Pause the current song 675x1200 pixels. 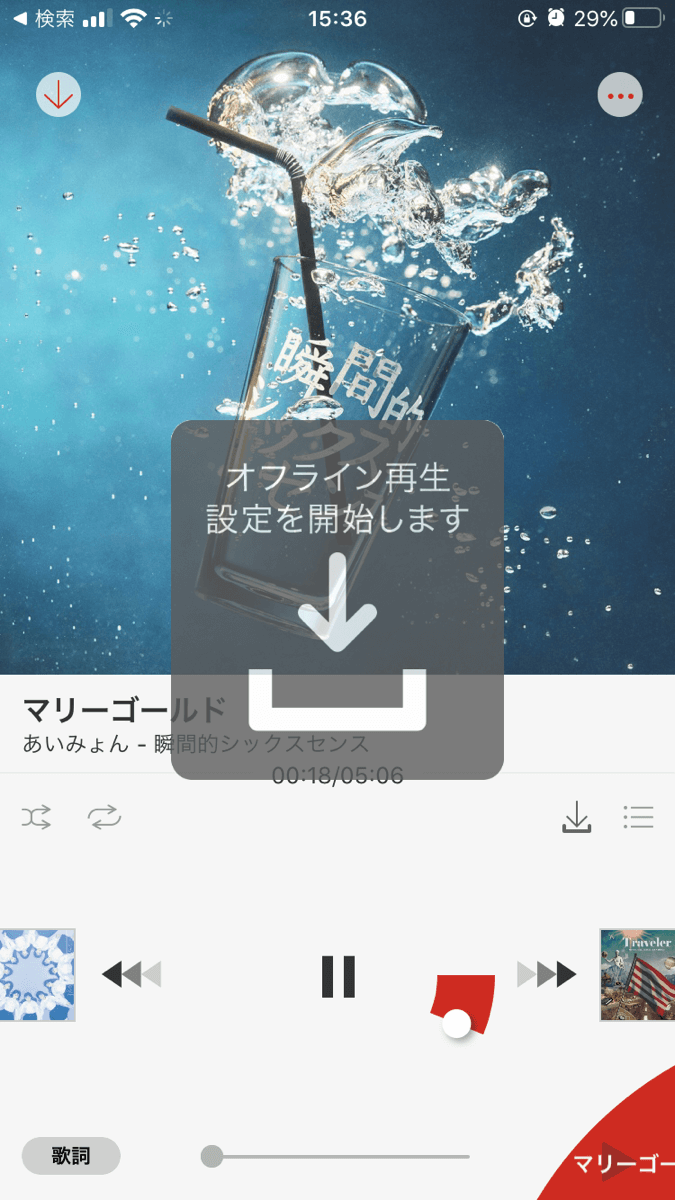[x=338, y=976]
